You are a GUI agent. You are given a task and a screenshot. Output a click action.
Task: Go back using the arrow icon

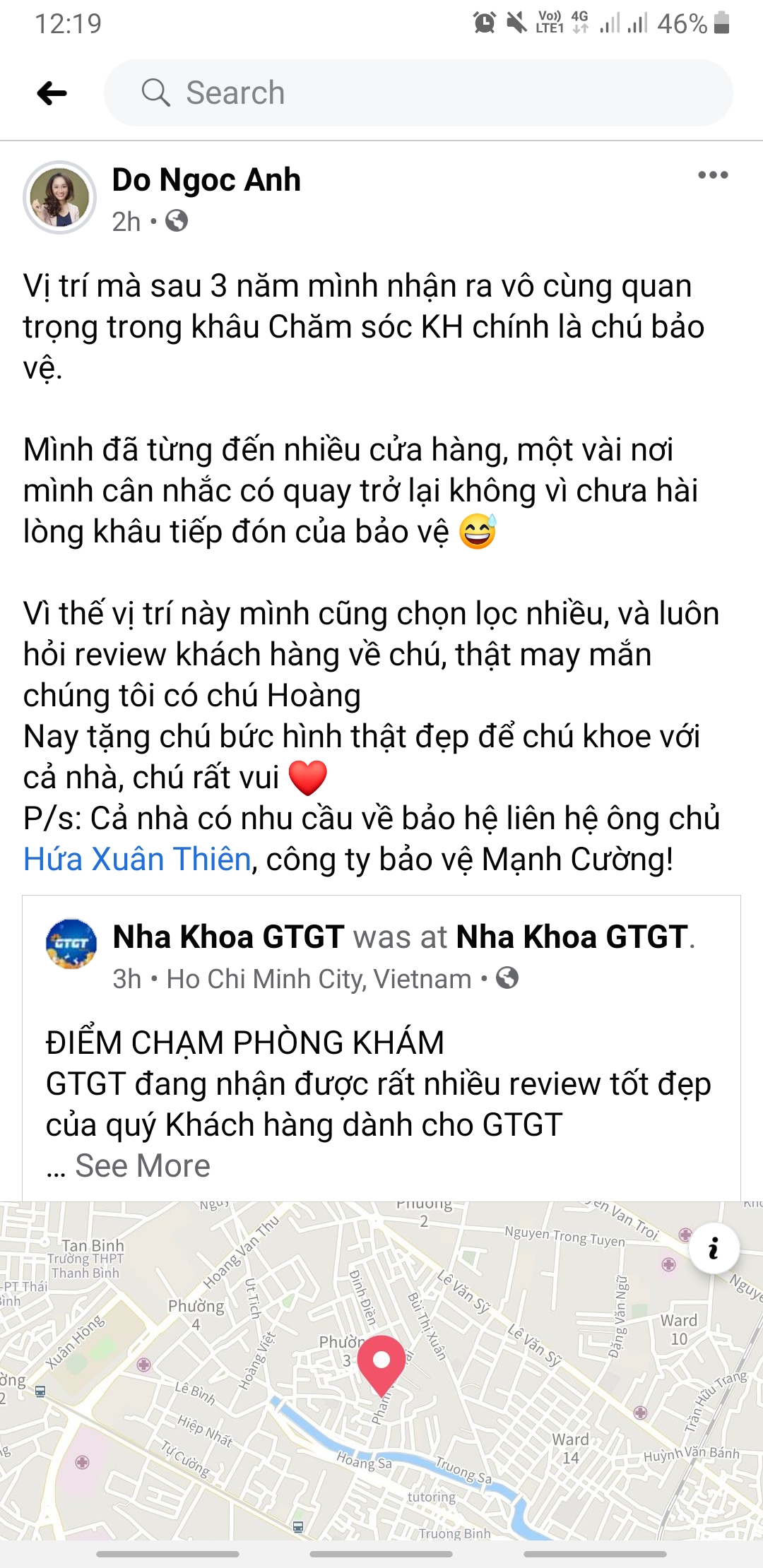[x=52, y=93]
